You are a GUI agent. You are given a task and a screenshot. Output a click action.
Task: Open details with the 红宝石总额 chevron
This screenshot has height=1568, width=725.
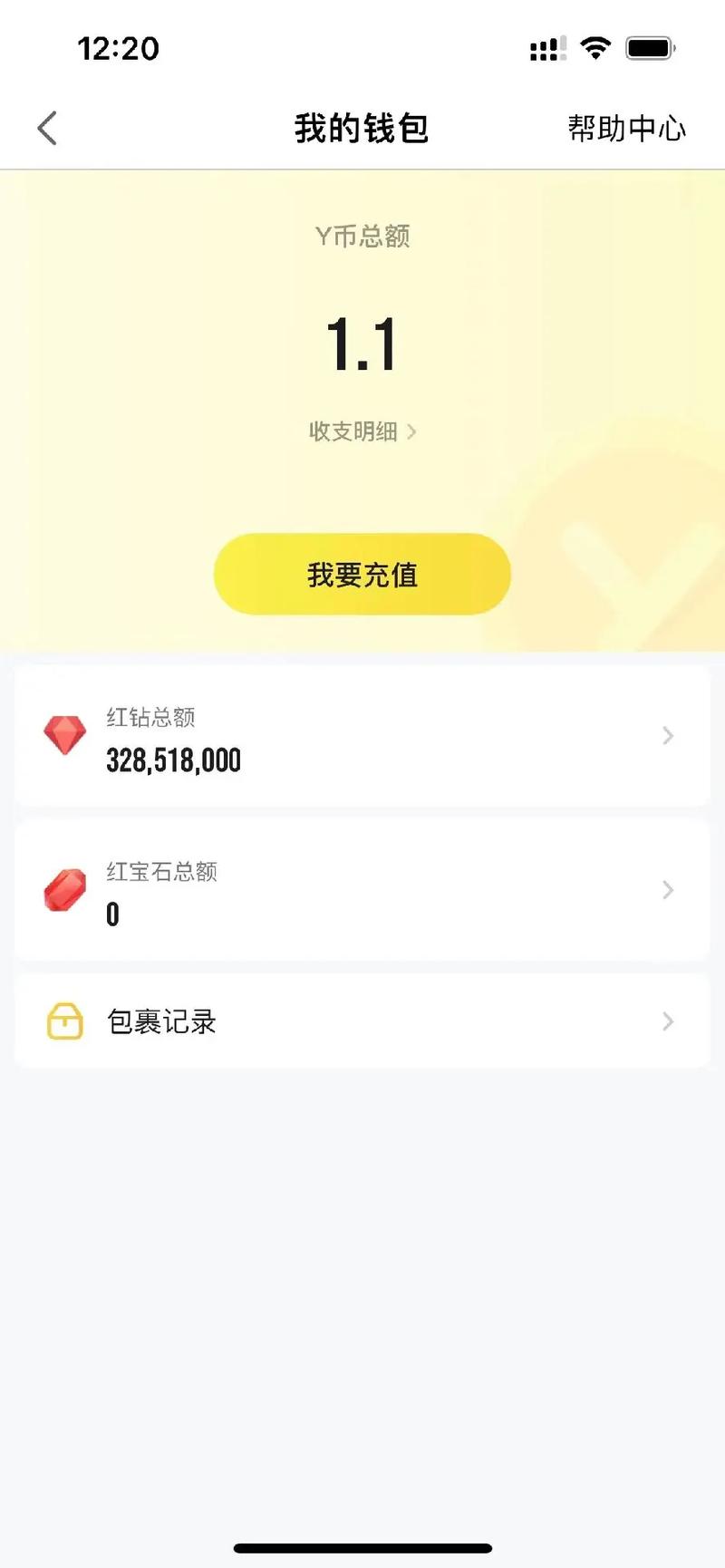(668, 890)
